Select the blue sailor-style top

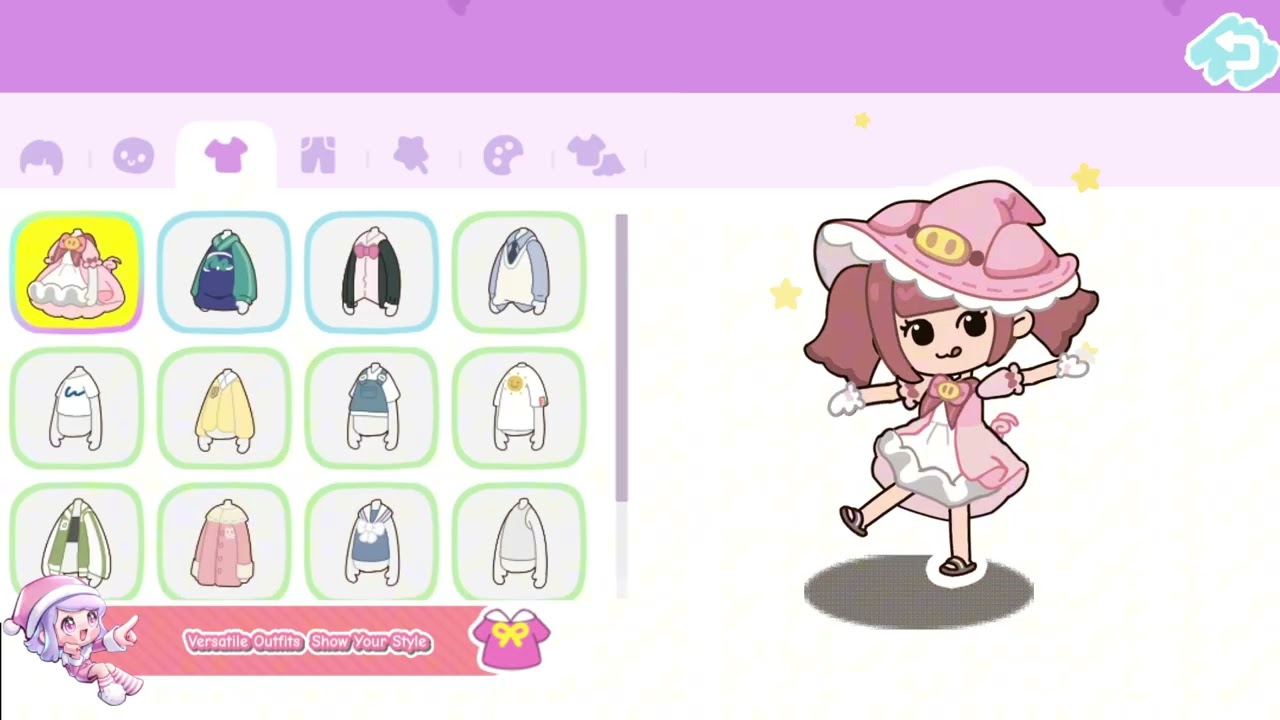coord(371,542)
